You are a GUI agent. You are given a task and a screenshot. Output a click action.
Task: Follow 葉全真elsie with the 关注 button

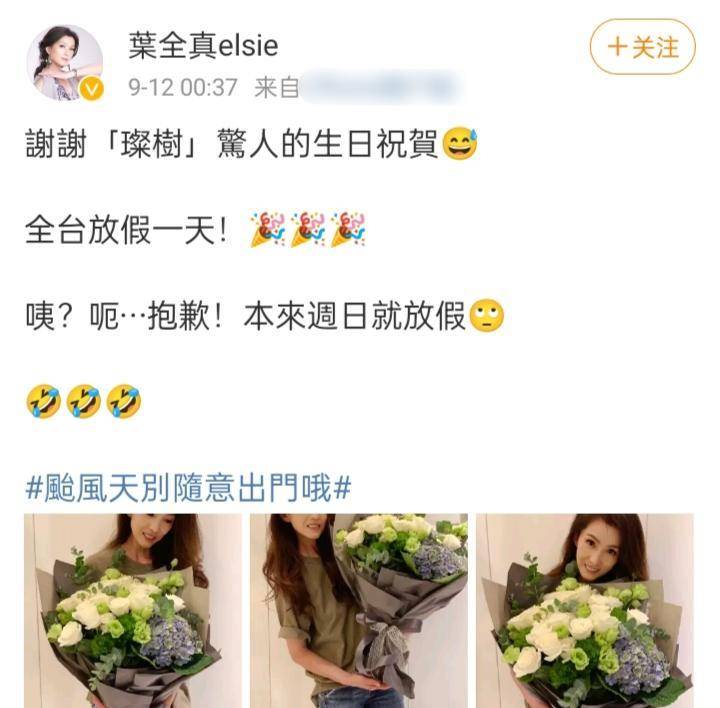click(642, 47)
